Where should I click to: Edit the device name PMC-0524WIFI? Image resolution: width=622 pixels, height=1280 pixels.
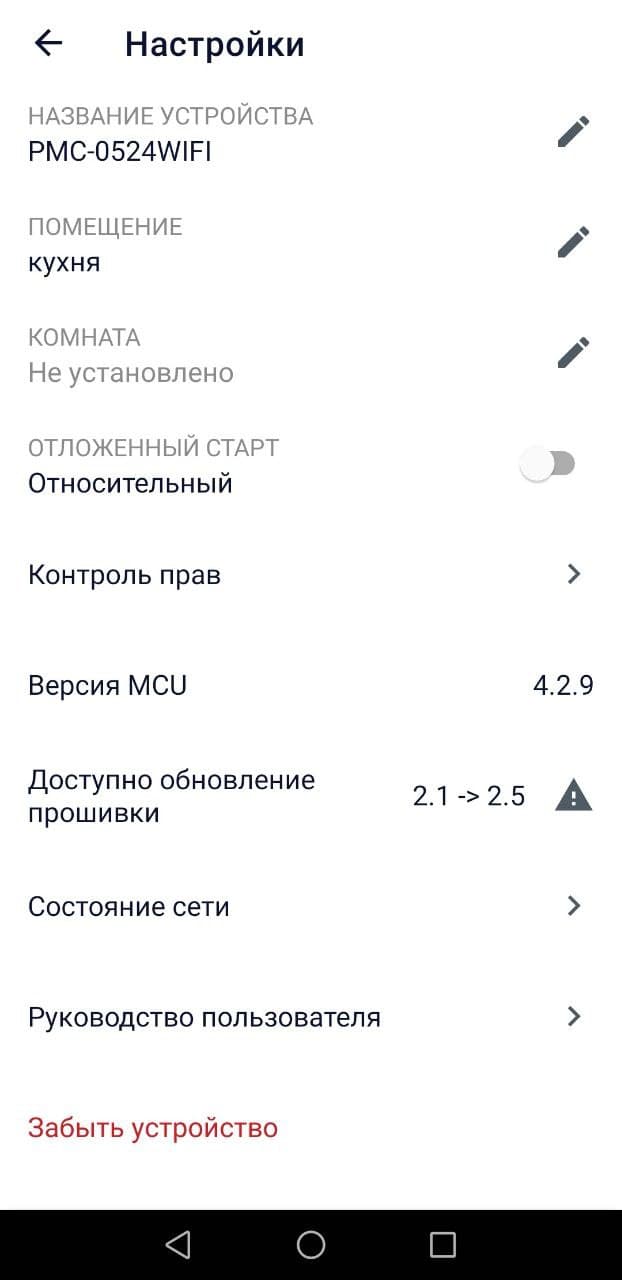(x=573, y=132)
